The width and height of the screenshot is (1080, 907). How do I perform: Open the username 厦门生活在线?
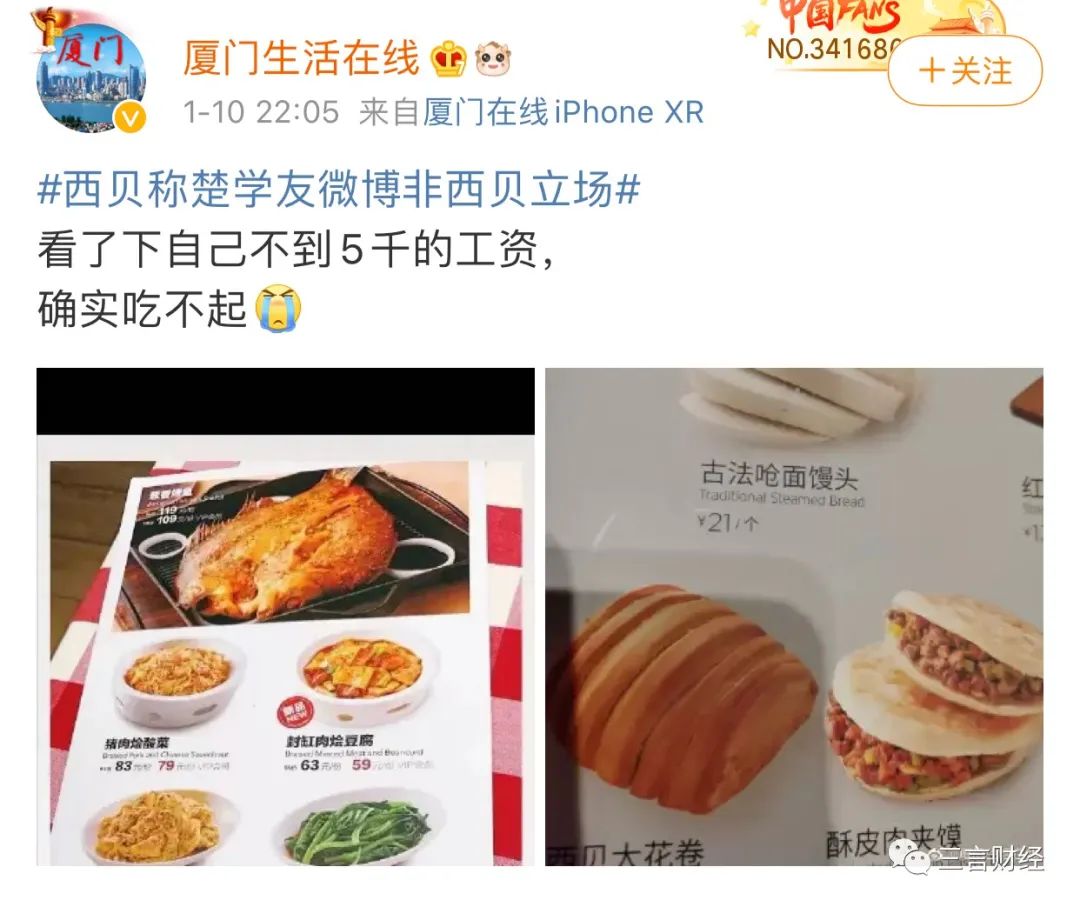click(300, 58)
